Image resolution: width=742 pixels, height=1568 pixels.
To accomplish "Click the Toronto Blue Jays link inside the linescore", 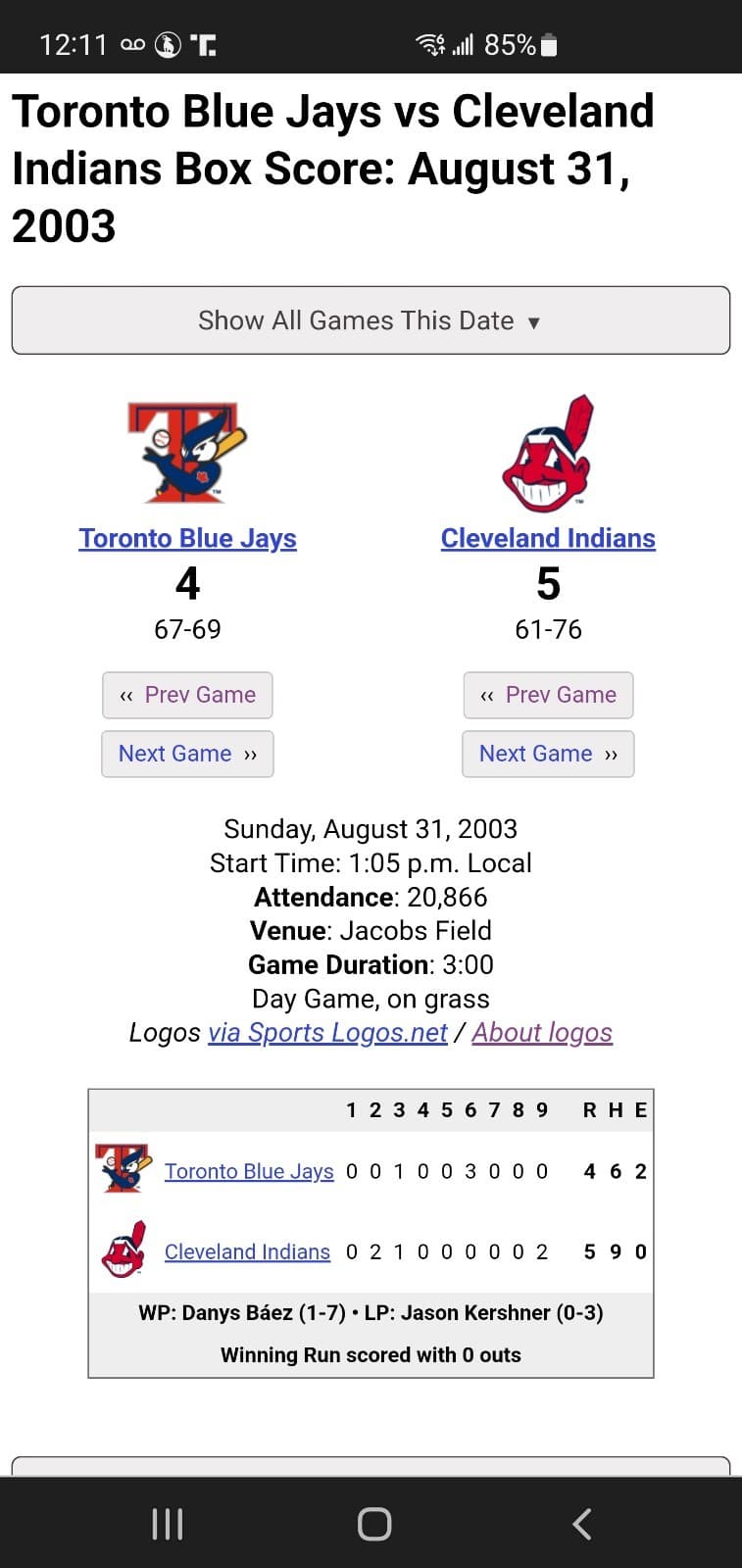I will click(x=248, y=1170).
